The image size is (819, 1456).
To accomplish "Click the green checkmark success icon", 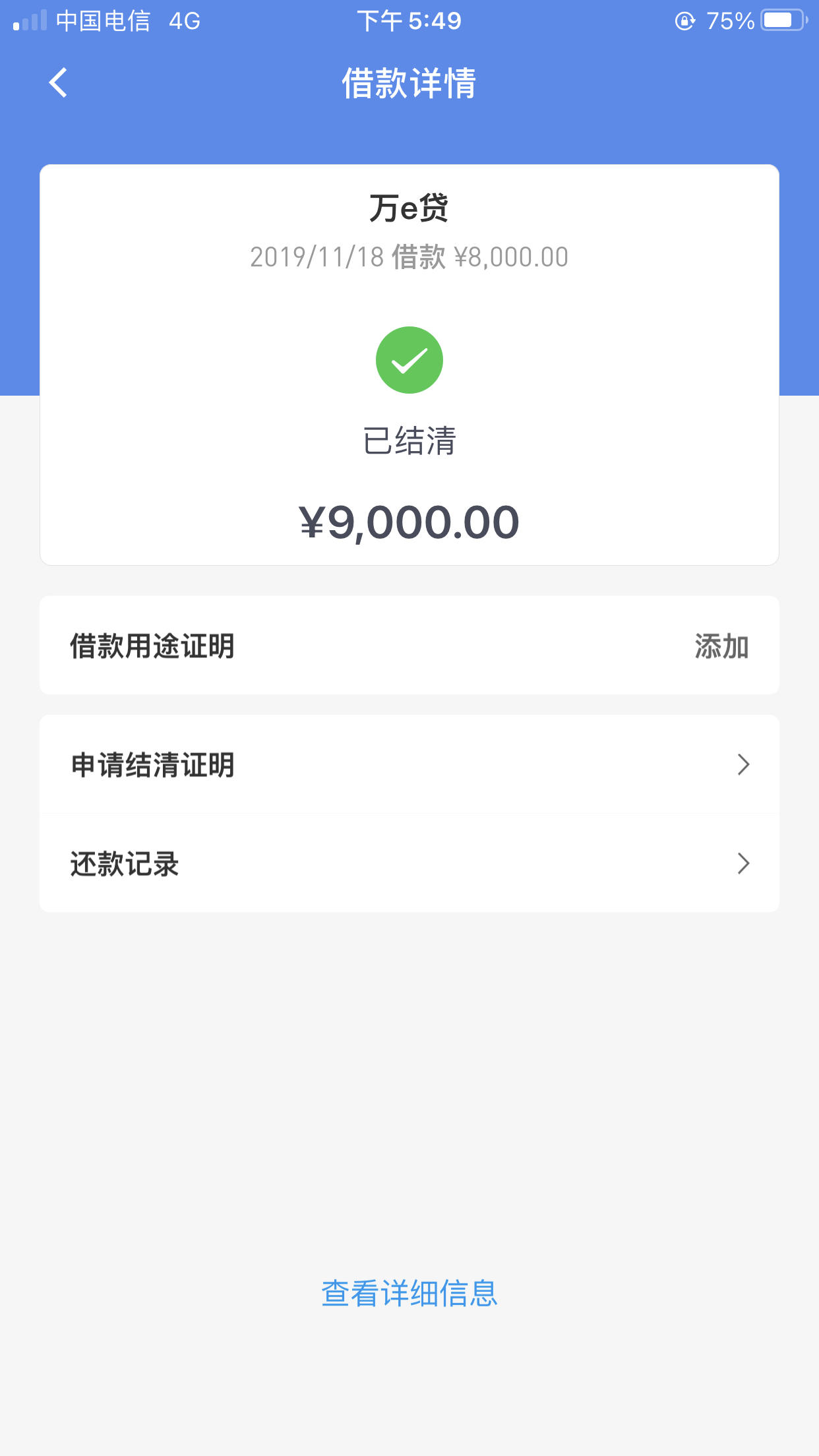I will (x=409, y=359).
